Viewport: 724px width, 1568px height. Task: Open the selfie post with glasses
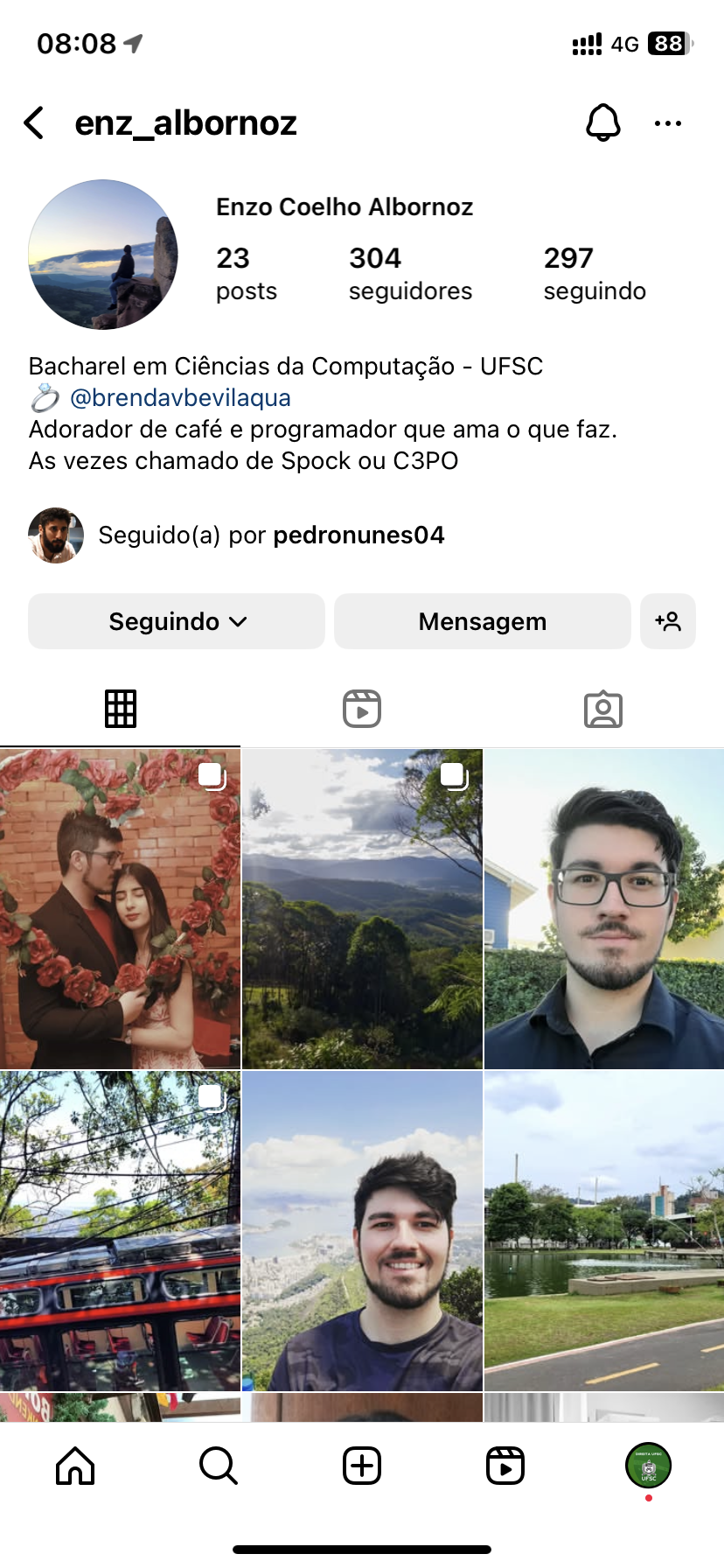(604, 908)
